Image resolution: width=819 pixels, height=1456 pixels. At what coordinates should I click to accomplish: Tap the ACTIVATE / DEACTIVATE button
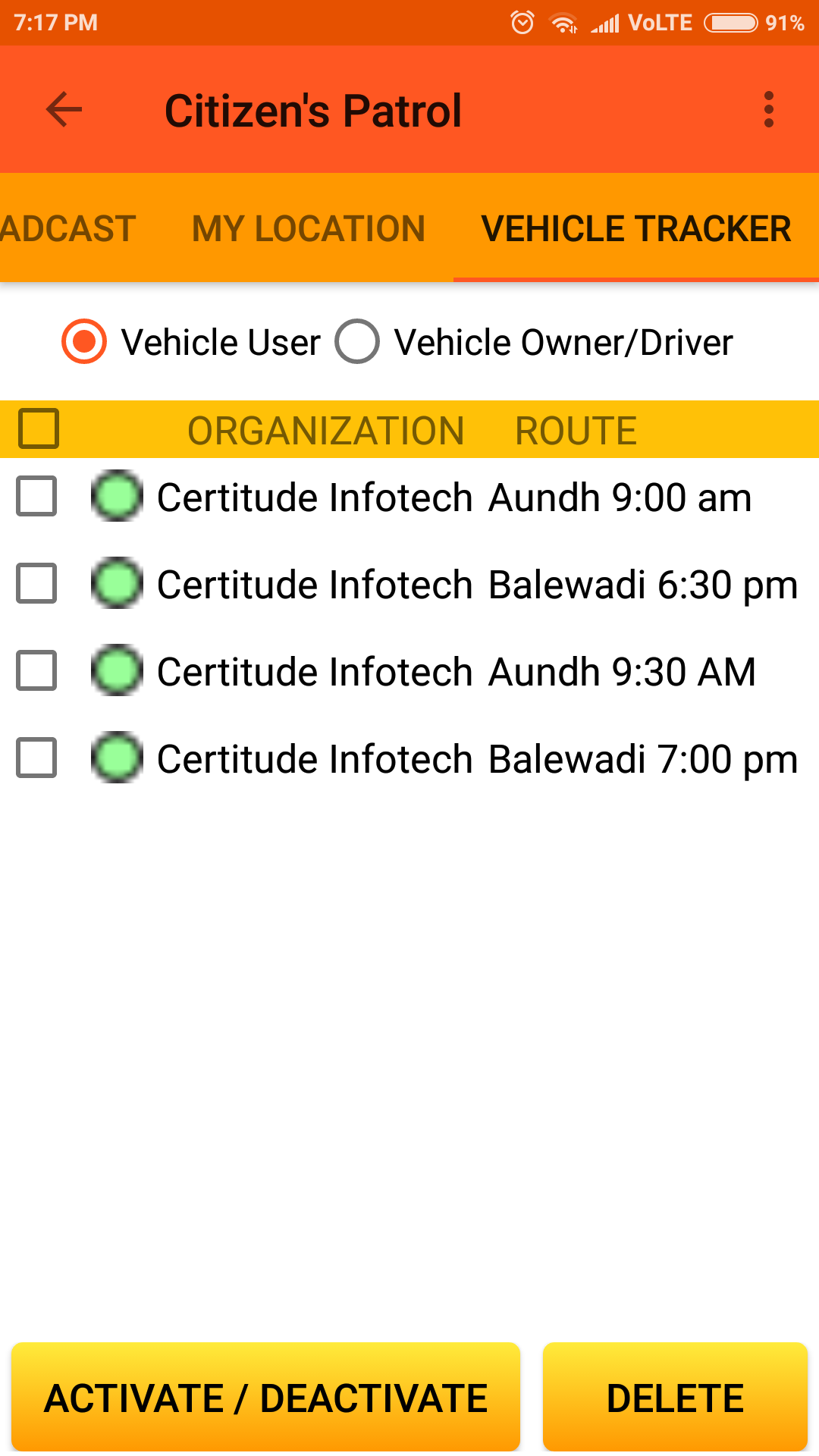(x=265, y=1398)
